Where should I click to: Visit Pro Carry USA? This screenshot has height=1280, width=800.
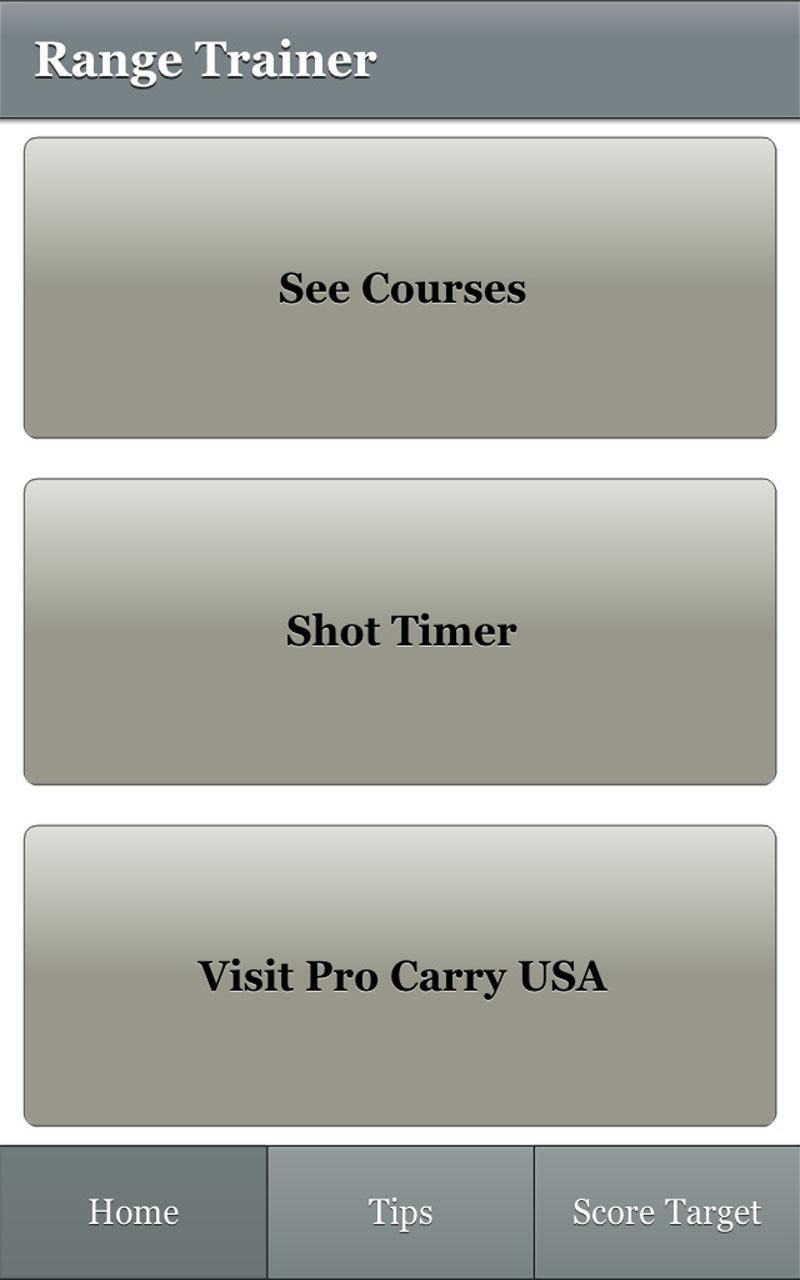coord(400,975)
